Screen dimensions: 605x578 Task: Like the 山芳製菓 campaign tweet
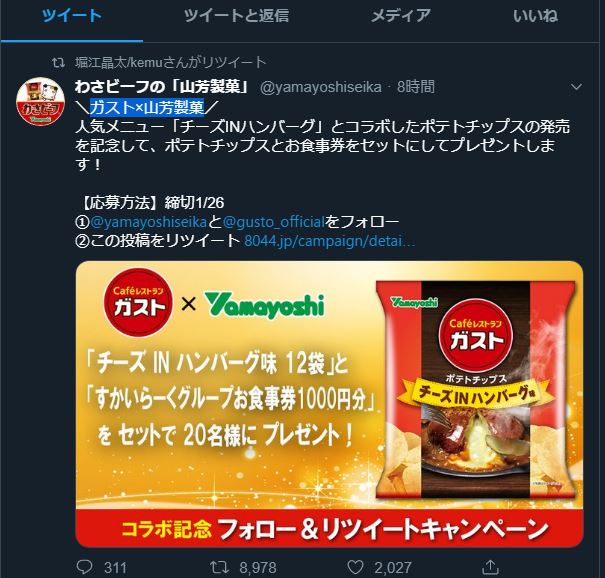coord(350,566)
